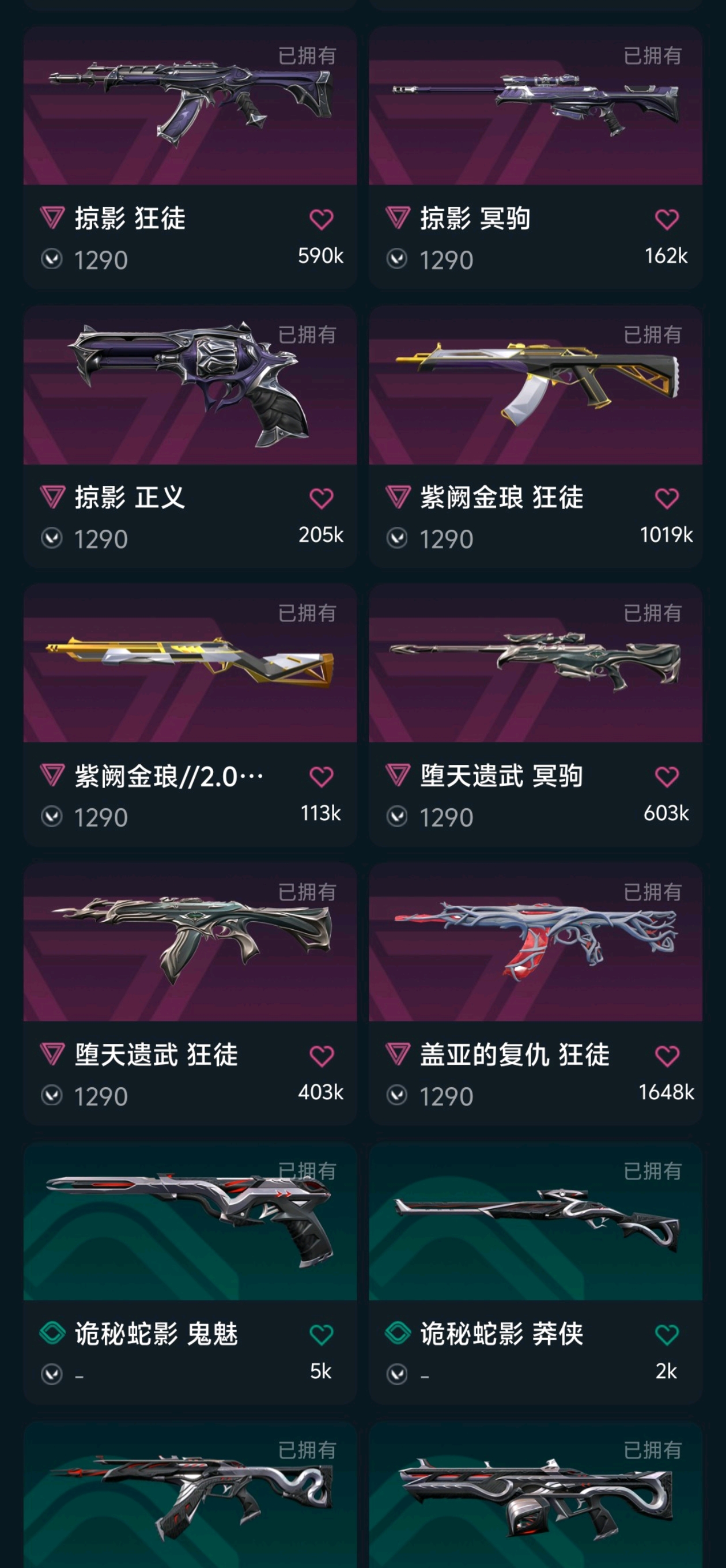Tap the heart on 掠影 冥驹

tap(666, 219)
